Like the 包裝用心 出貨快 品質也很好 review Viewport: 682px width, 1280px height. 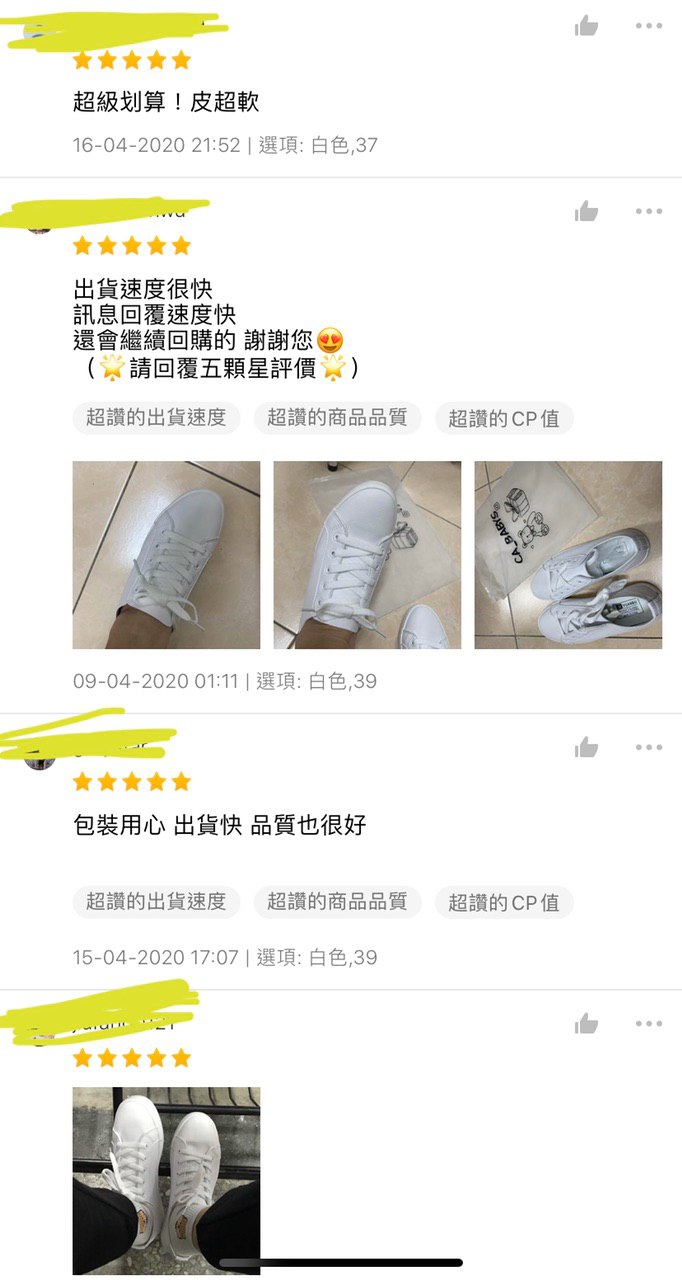586,747
